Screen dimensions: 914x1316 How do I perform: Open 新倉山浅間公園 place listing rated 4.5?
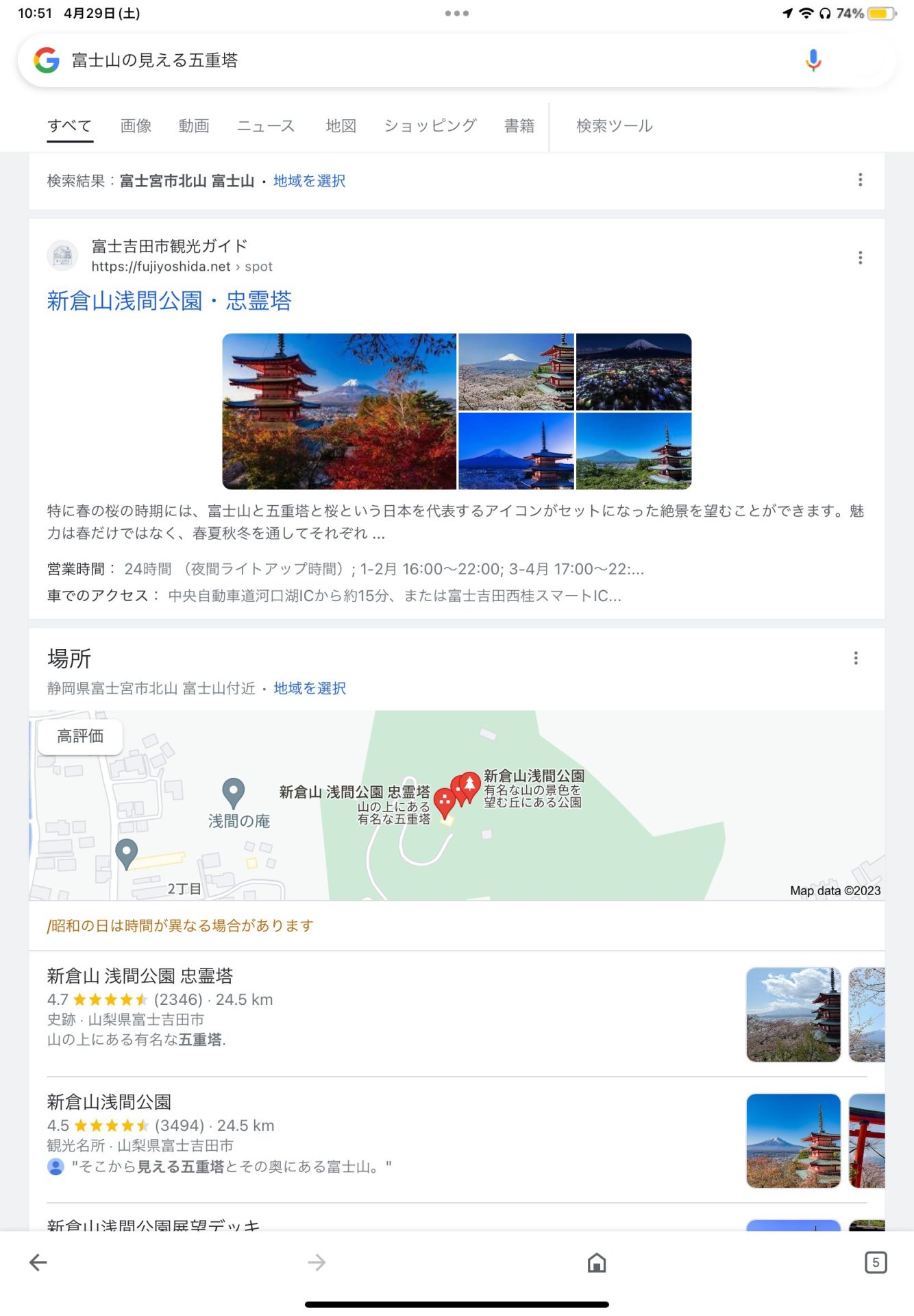pos(109,1101)
